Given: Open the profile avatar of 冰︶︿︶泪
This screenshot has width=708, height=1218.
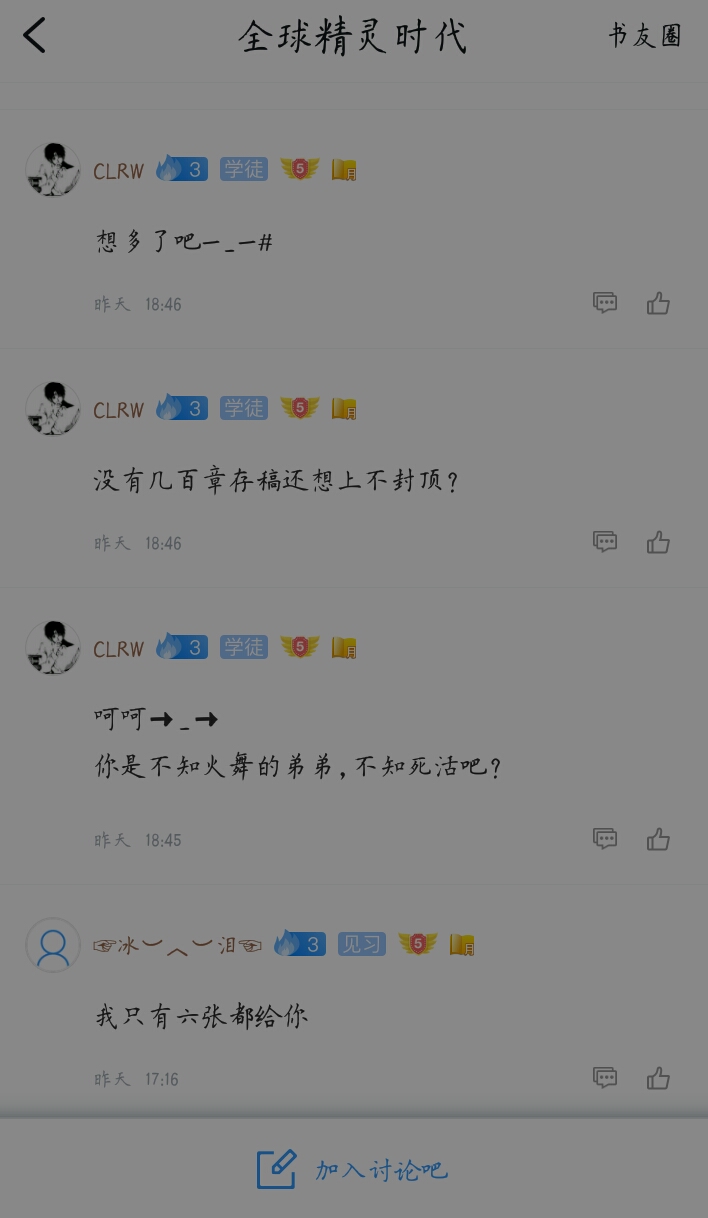Looking at the screenshot, I should point(53,945).
